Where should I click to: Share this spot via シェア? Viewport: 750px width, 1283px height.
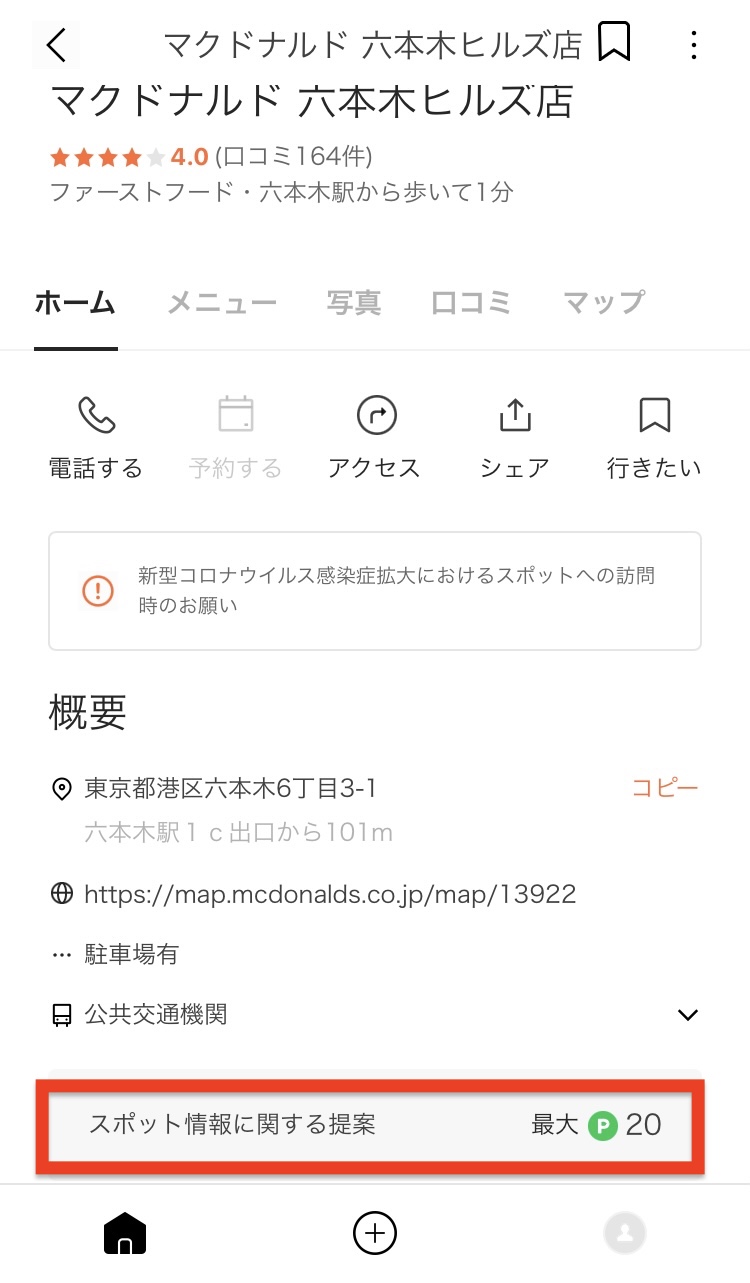click(515, 438)
